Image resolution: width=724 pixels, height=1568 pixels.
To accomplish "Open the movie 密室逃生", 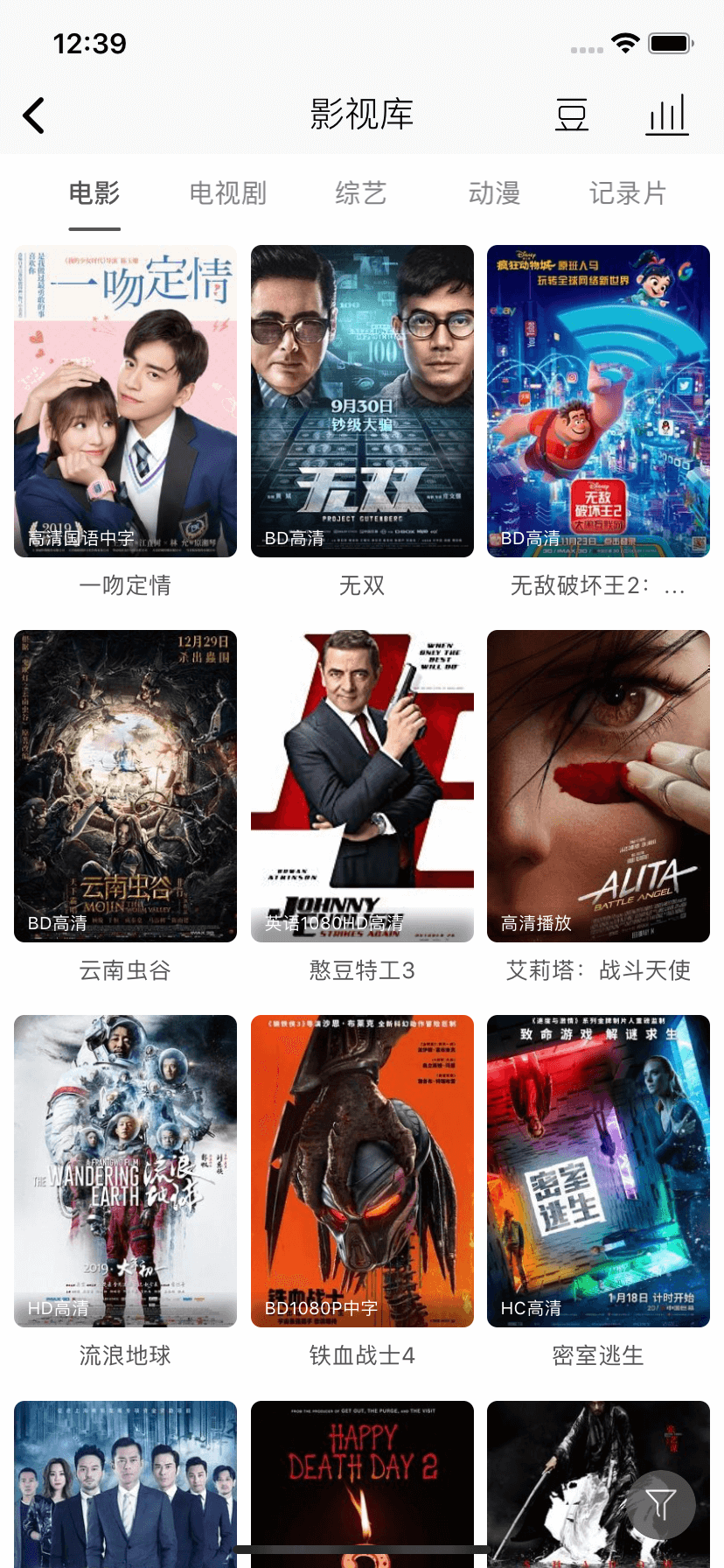I will [598, 1171].
